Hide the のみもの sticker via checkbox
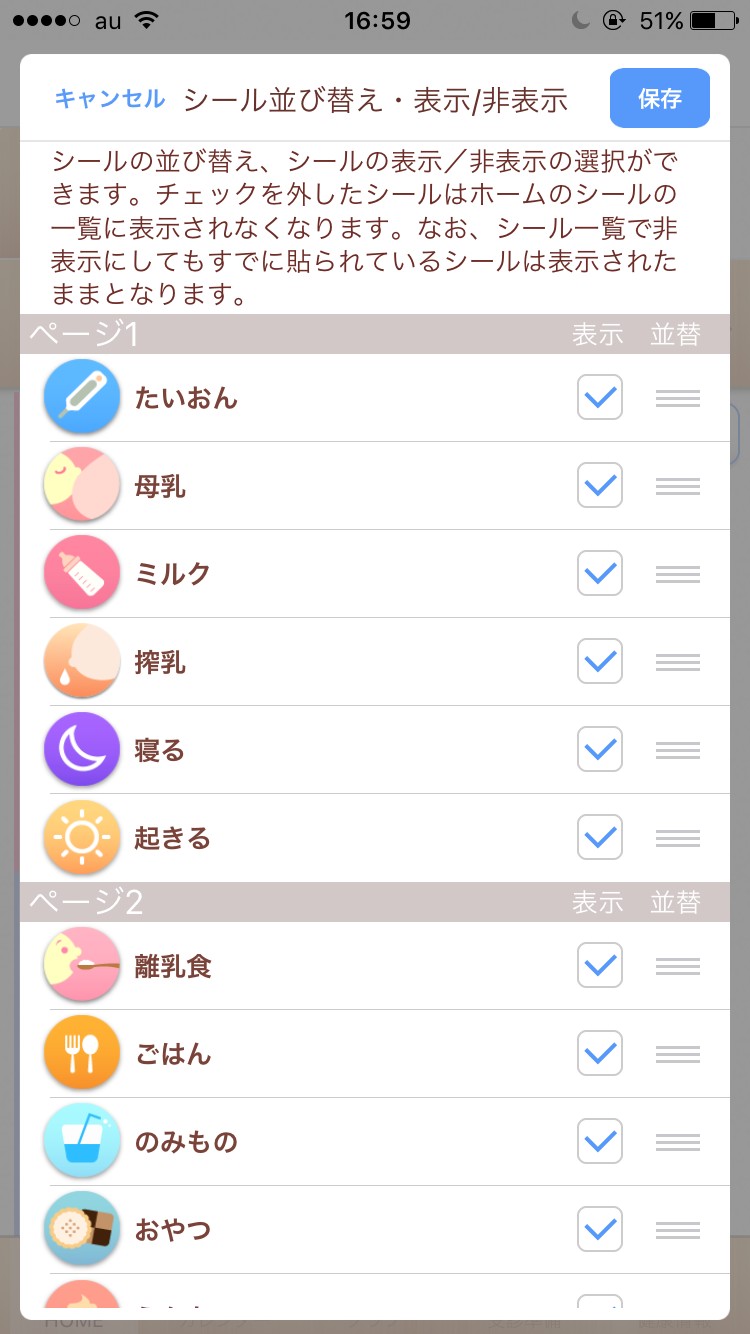 tap(599, 1142)
